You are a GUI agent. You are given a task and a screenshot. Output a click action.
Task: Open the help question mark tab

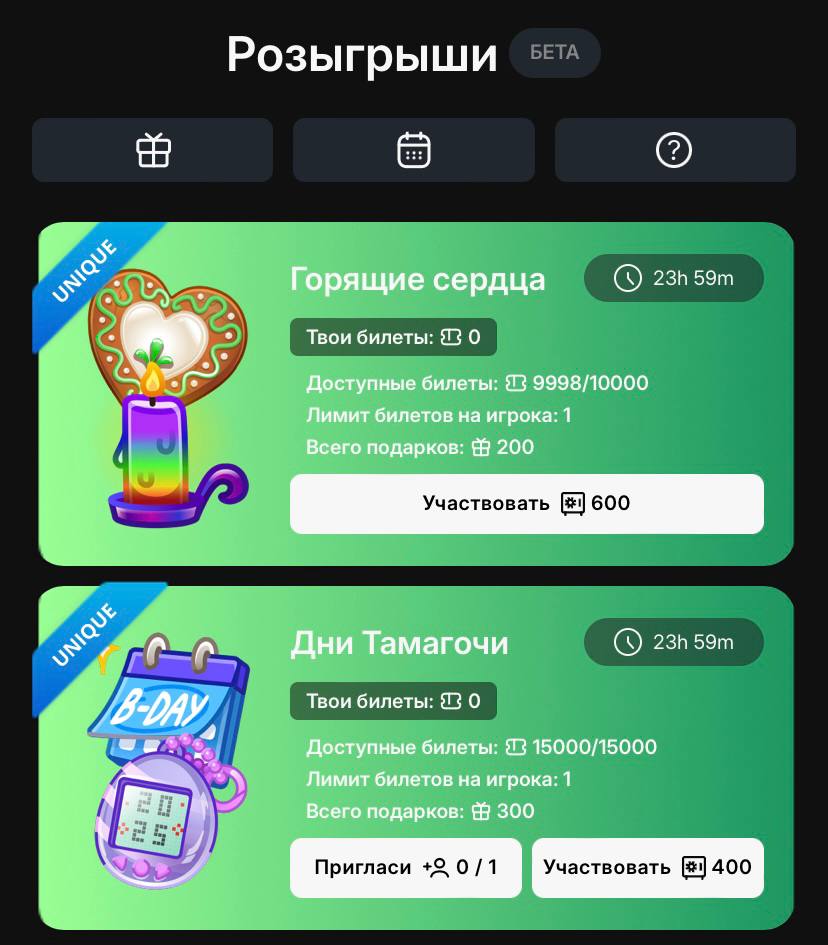click(x=675, y=150)
